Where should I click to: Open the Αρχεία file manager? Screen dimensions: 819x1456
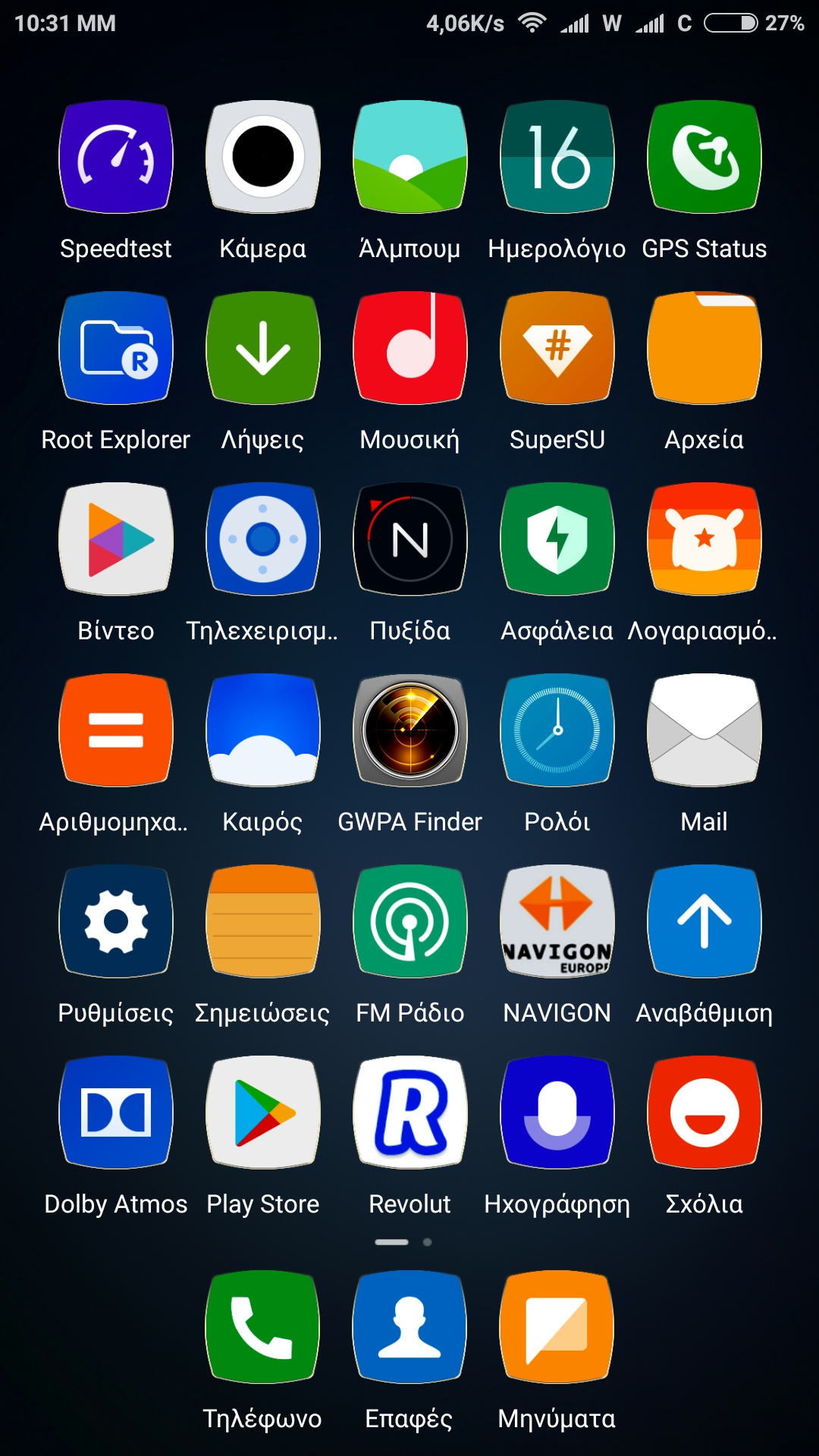[704, 349]
